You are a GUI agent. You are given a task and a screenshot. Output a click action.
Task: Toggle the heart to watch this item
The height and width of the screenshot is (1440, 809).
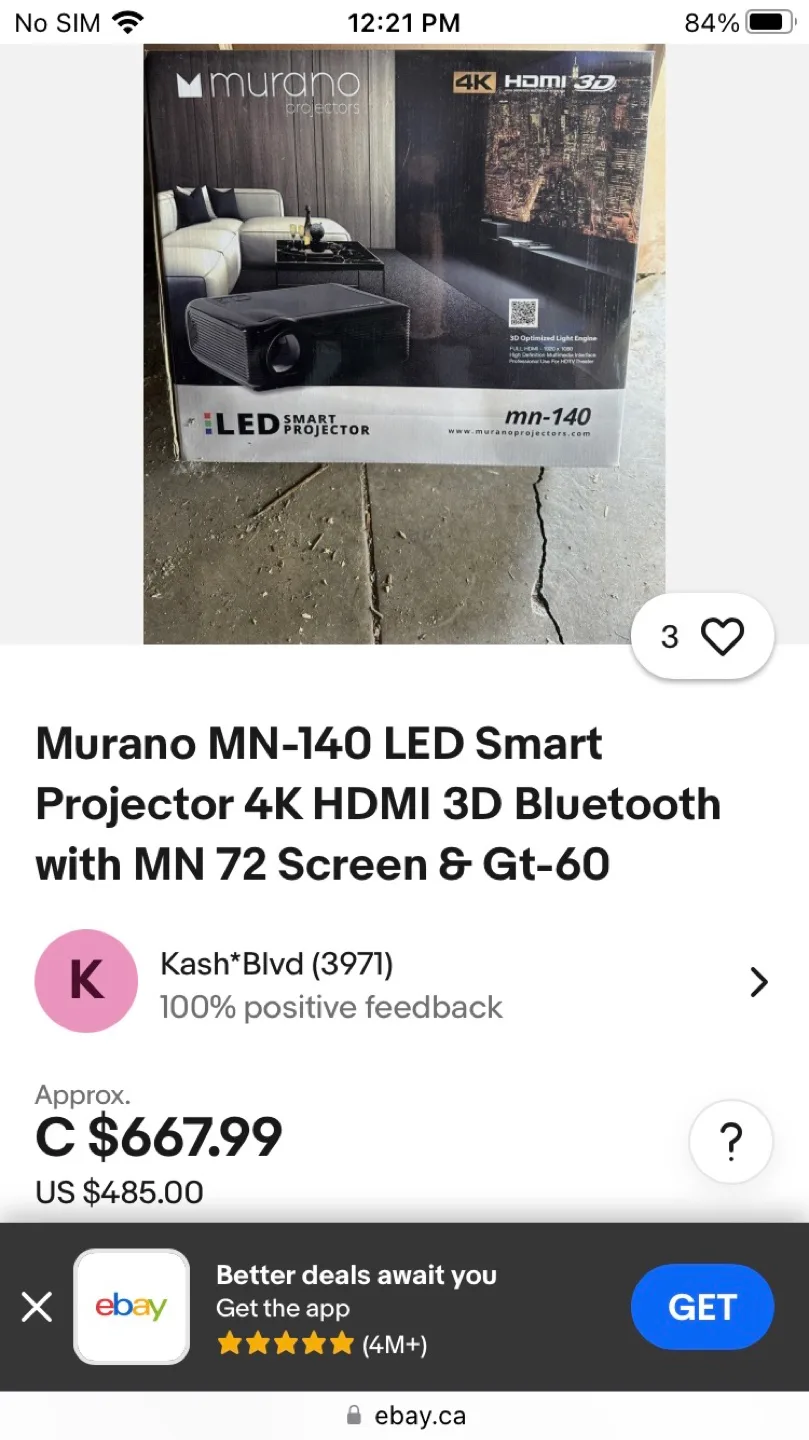723,635
